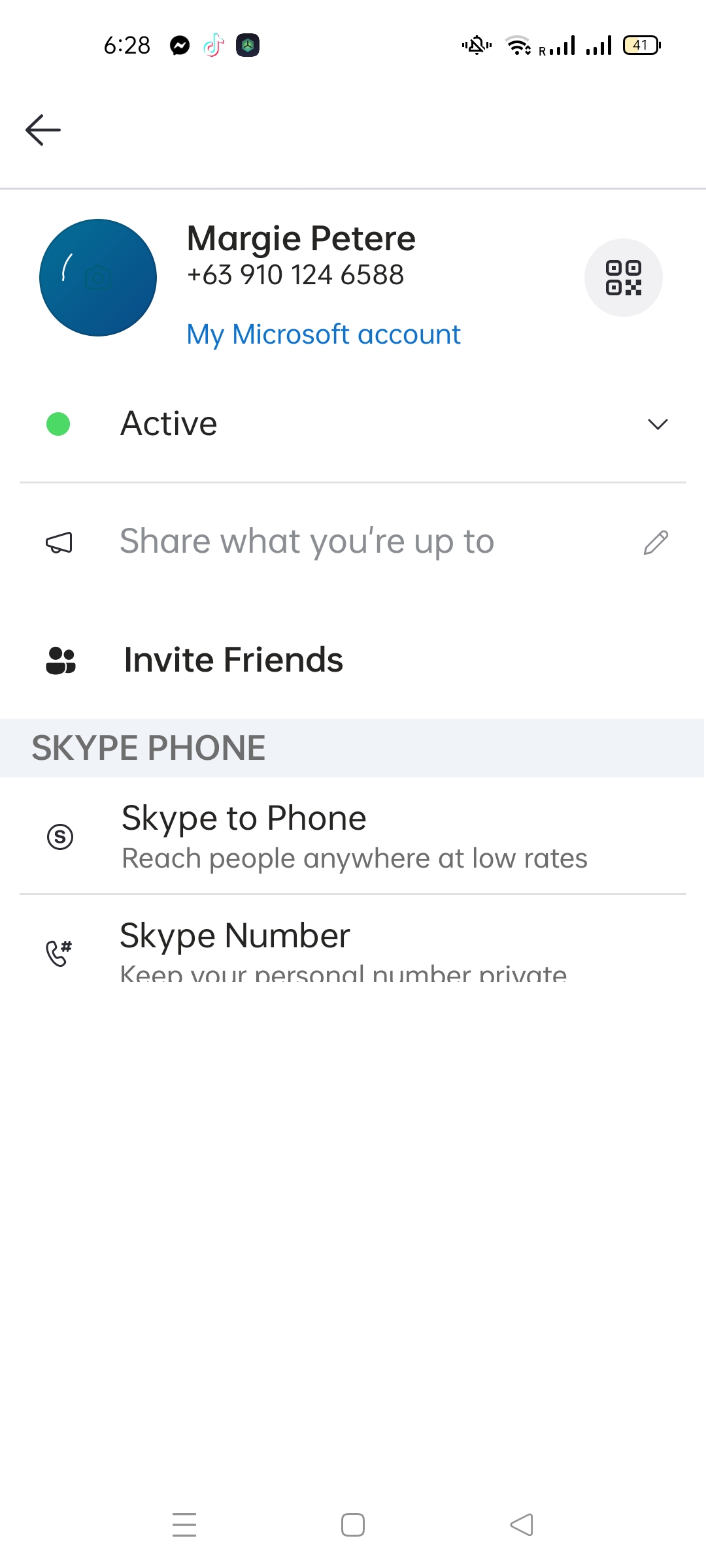Open recent apps from the navigation bar
The height and width of the screenshot is (1568, 706).
[184, 1525]
